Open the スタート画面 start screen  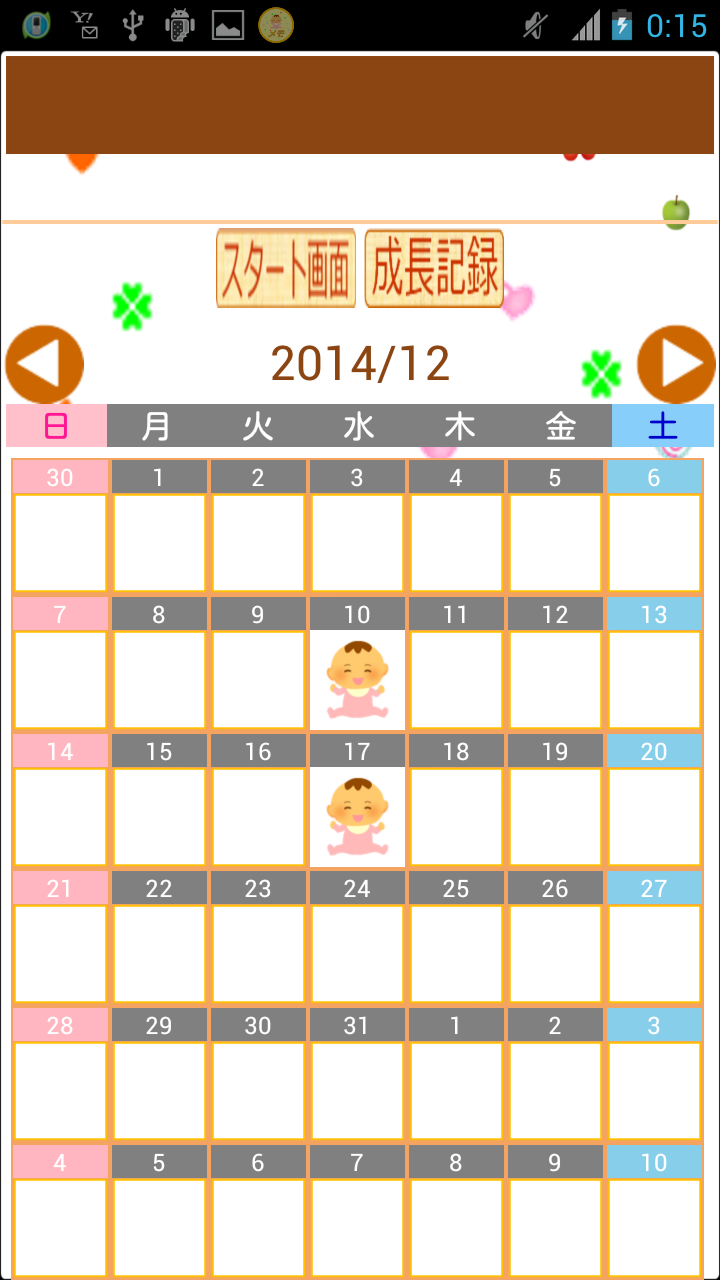287,269
